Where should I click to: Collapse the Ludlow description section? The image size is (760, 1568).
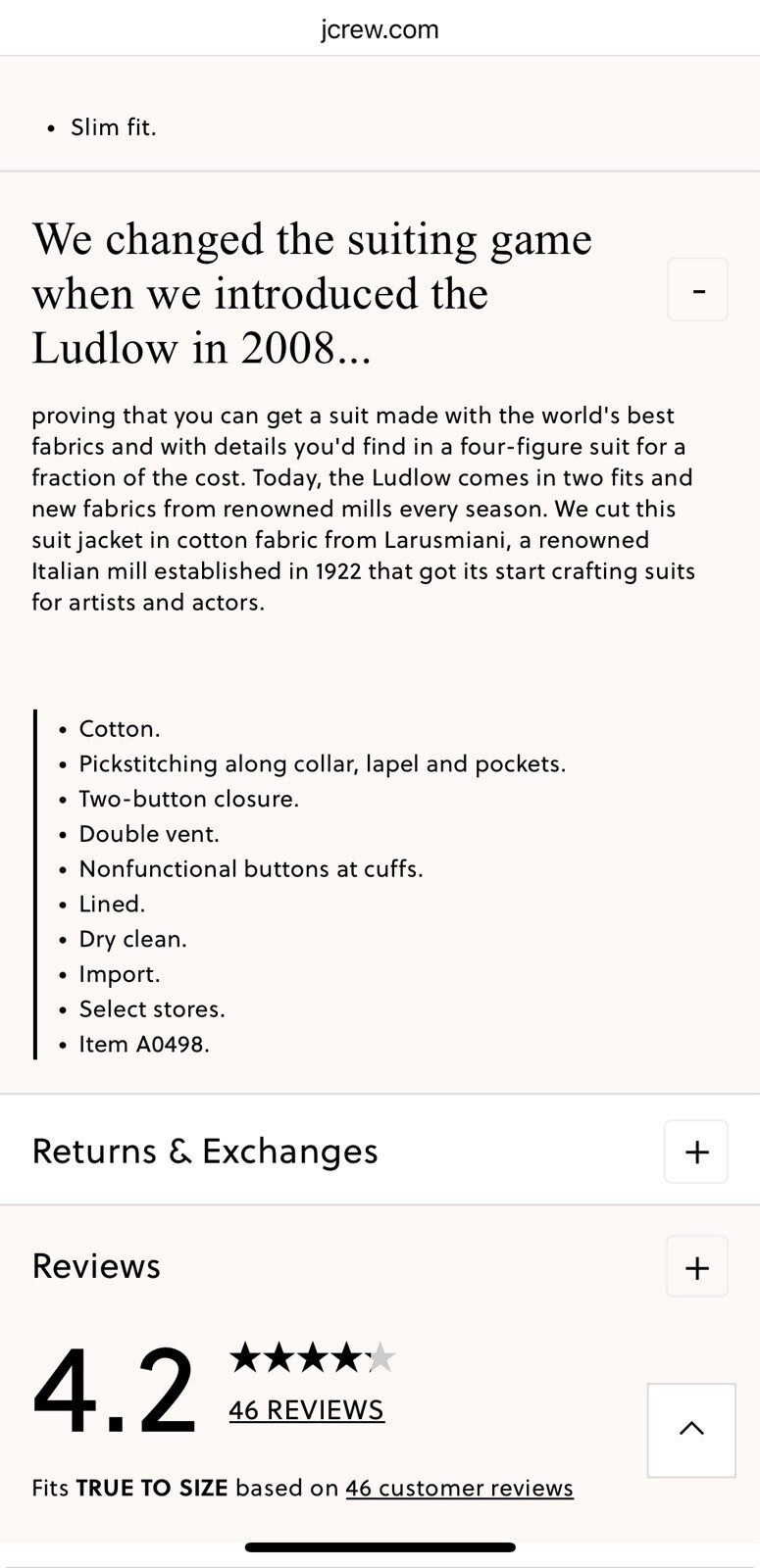point(697,290)
